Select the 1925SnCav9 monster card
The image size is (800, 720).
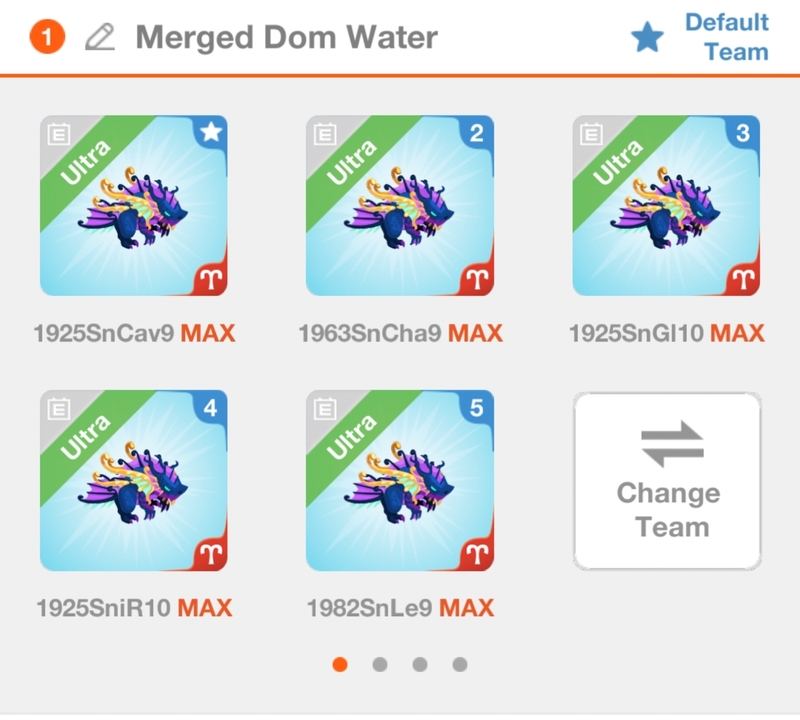tap(134, 206)
